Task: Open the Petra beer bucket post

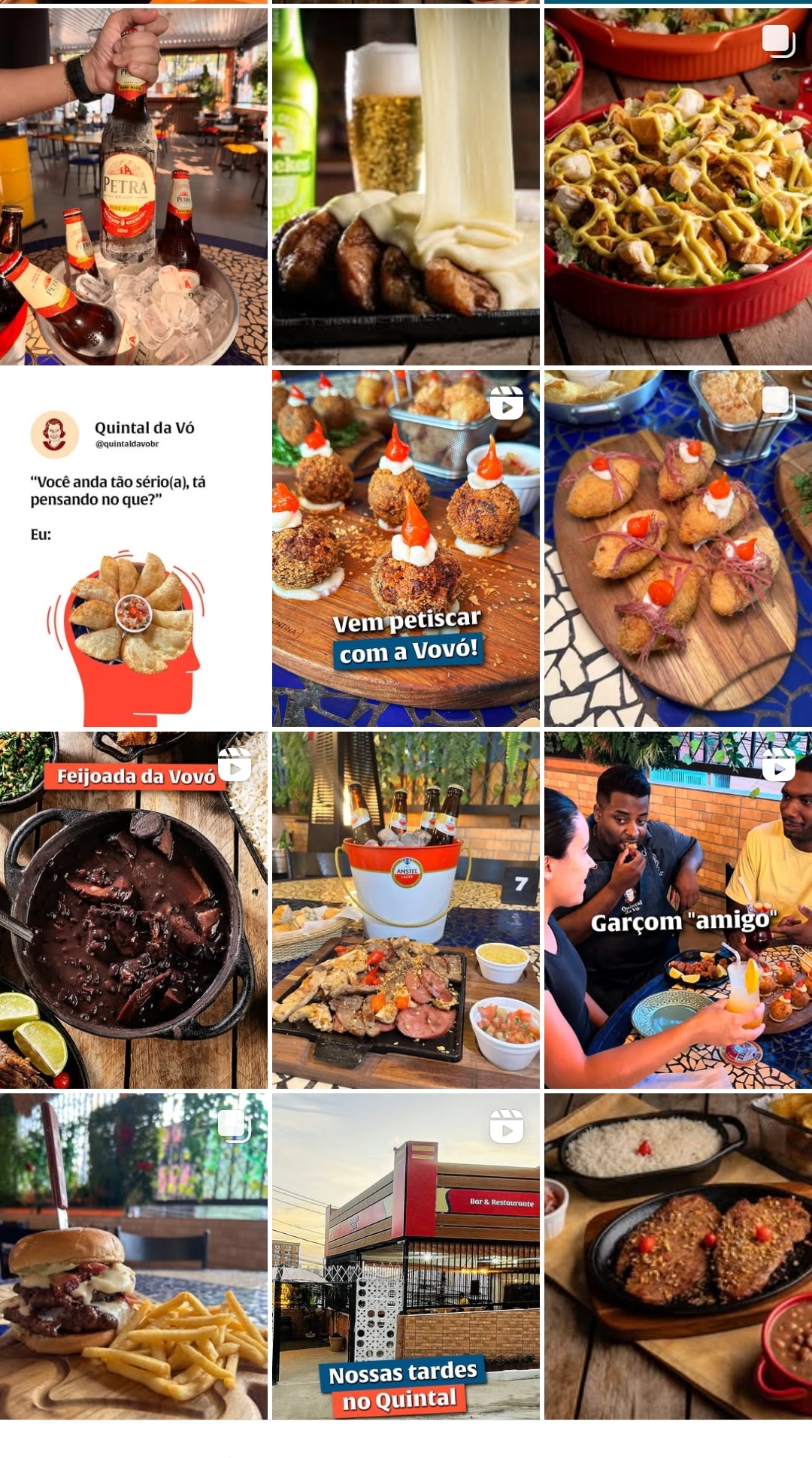Action: point(133,186)
